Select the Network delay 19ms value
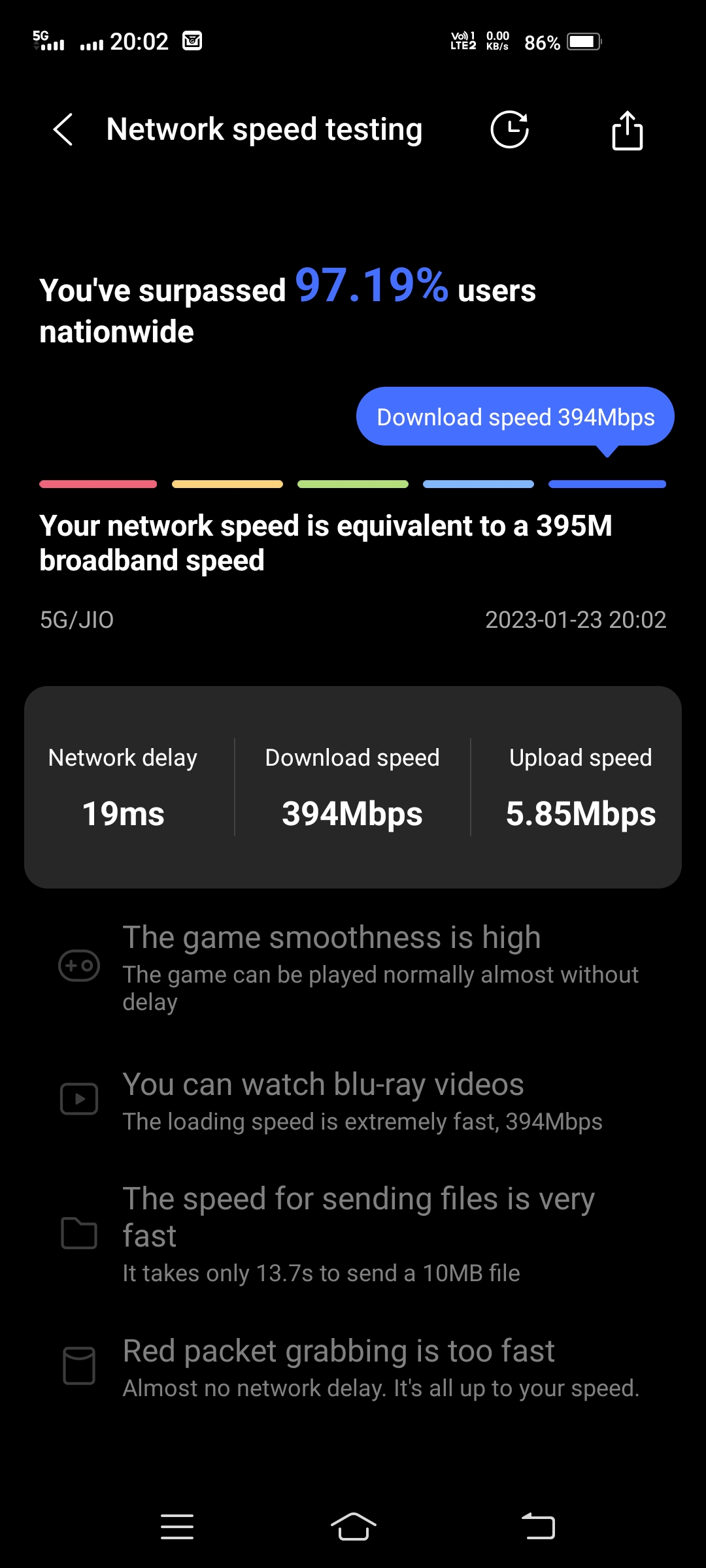This screenshot has height=1568, width=706. pos(123,813)
